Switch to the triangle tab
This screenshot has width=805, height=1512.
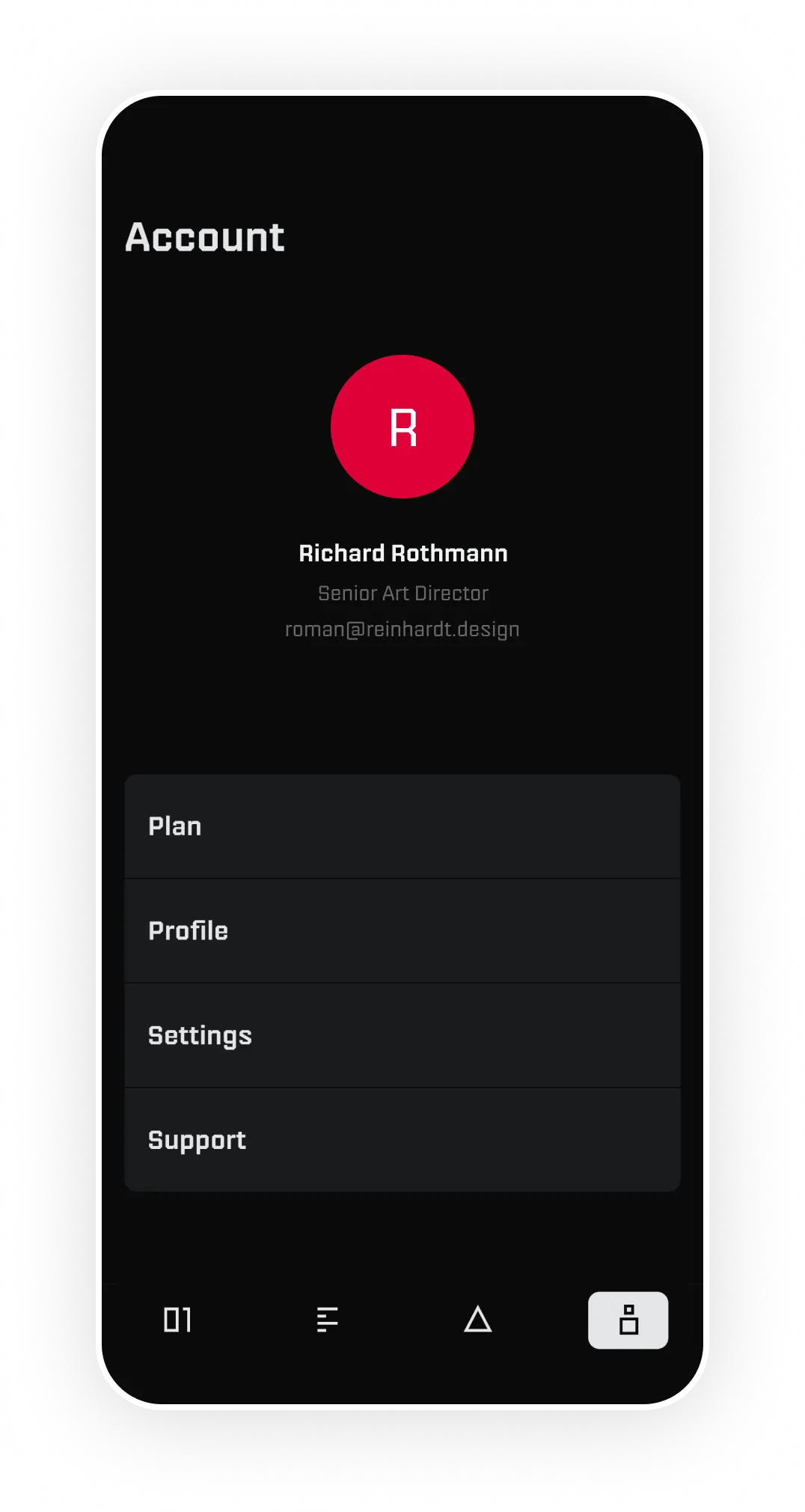click(x=478, y=1320)
